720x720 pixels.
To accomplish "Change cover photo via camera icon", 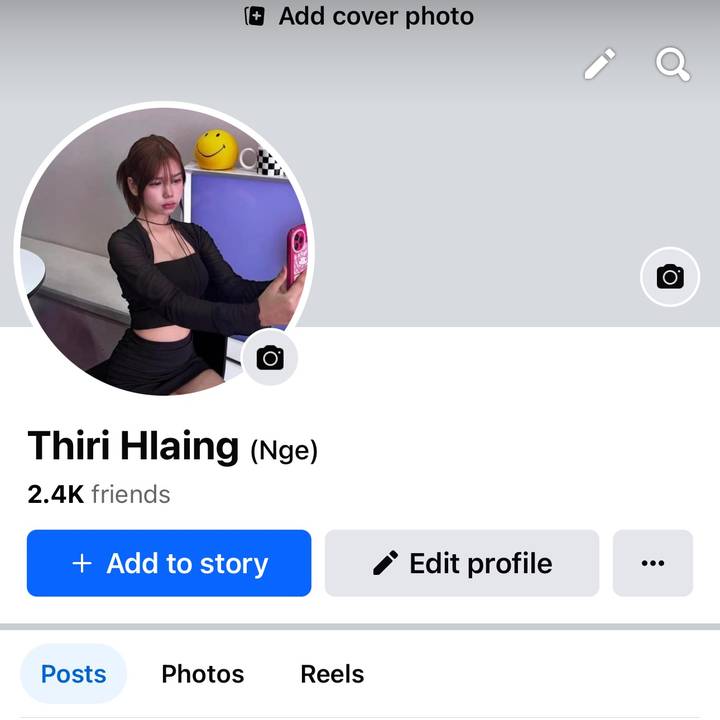I will pyautogui.click(x=669, y=277).
